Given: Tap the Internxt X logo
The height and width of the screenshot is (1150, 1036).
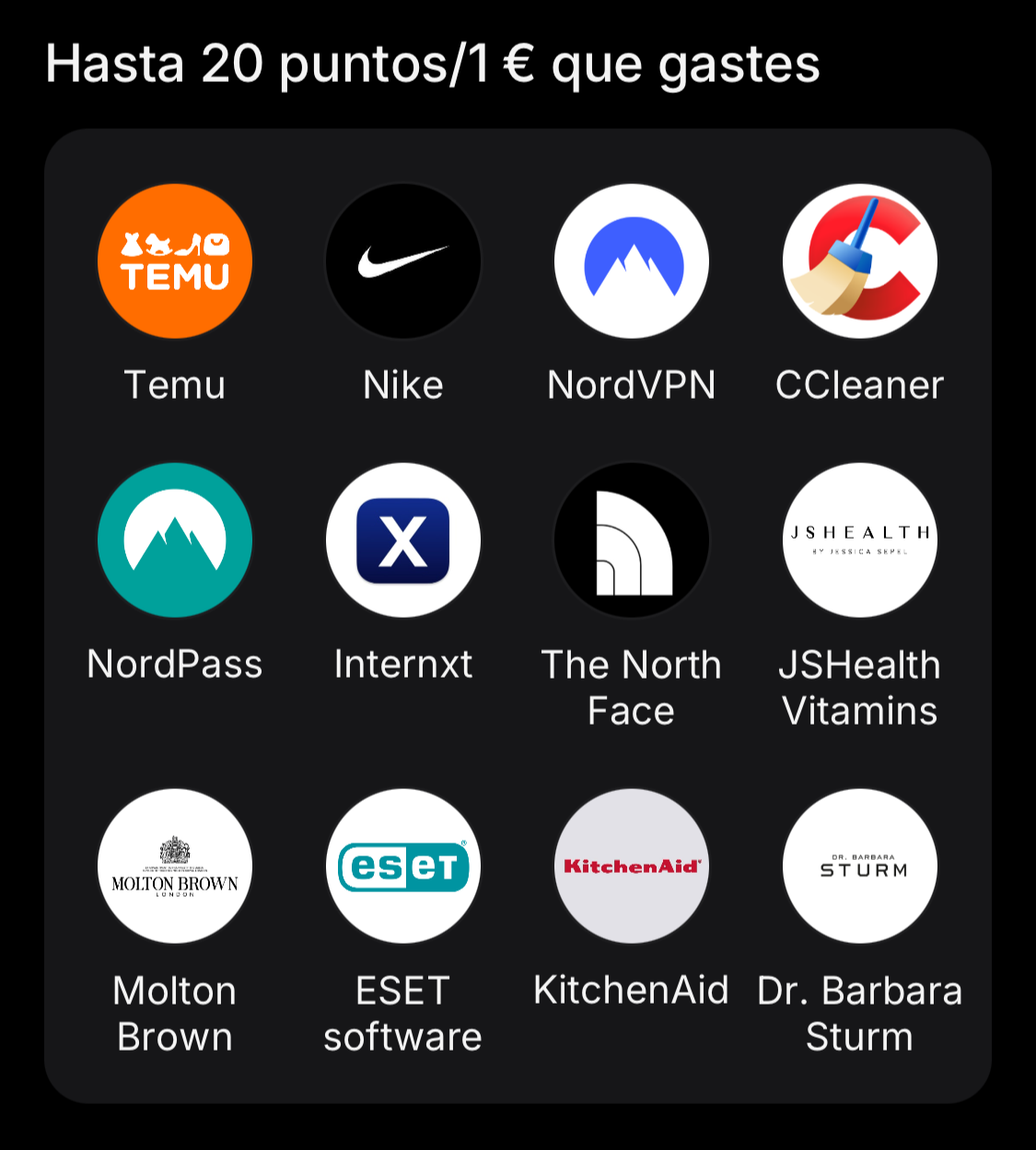Looking at the screenshot, I should [x=403, y=540].
